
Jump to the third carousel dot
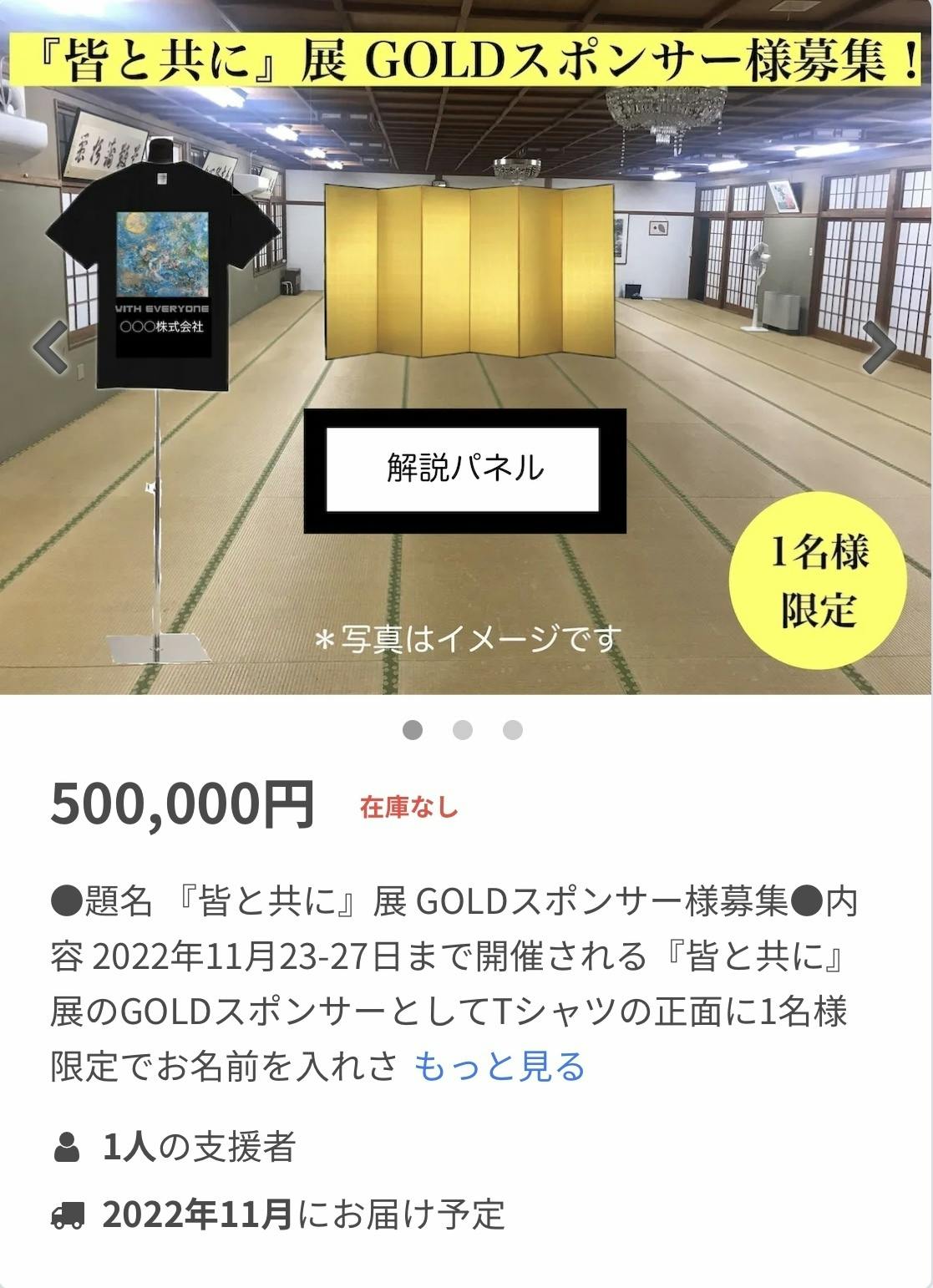point(513,730)
